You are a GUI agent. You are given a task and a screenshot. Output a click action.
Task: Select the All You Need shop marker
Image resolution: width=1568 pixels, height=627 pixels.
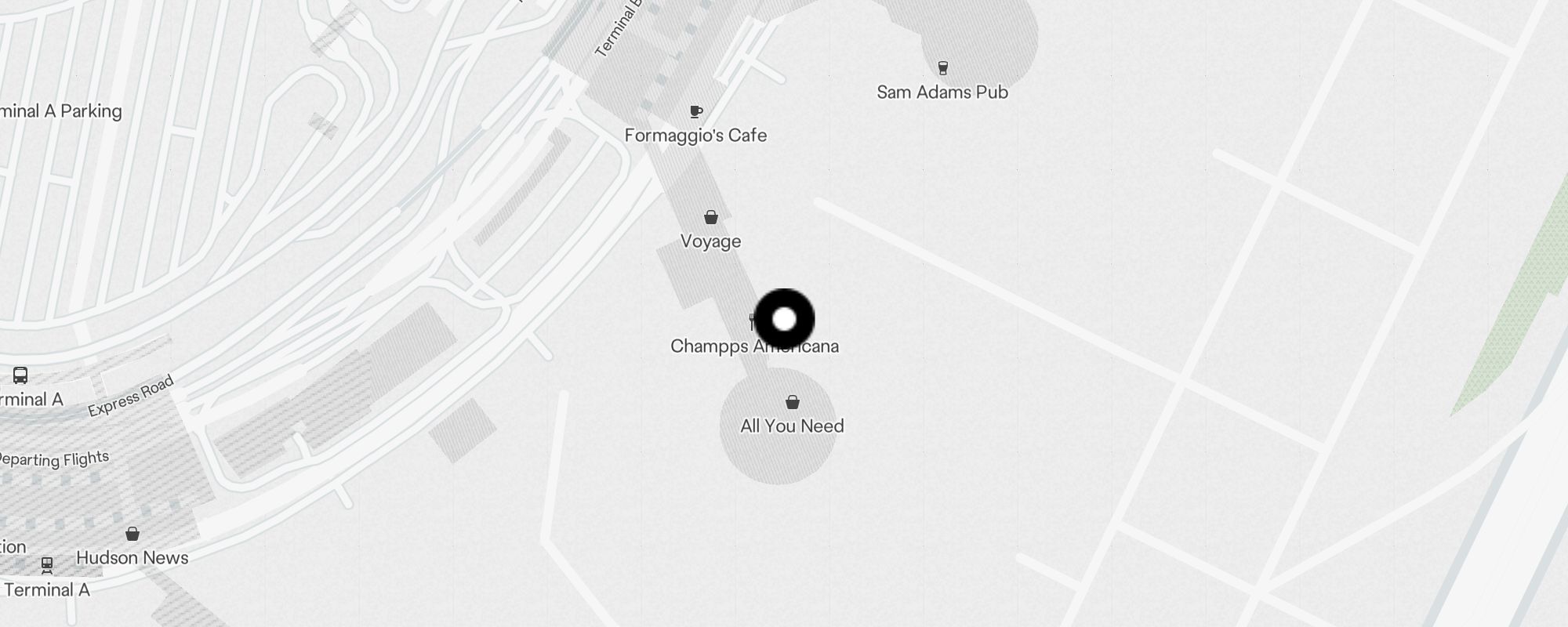(792, 403)
